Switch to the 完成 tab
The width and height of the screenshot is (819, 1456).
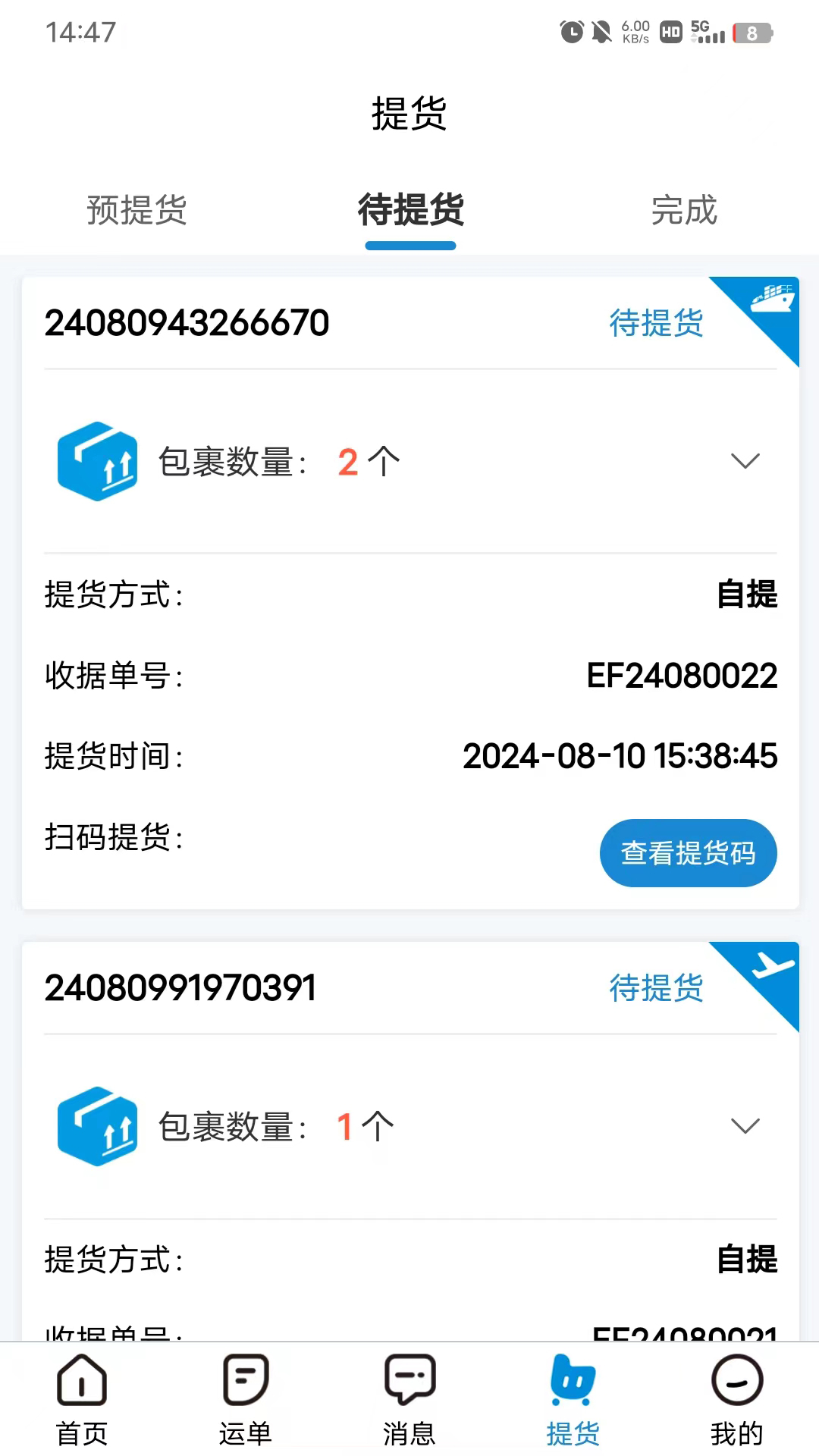point(683,210)
